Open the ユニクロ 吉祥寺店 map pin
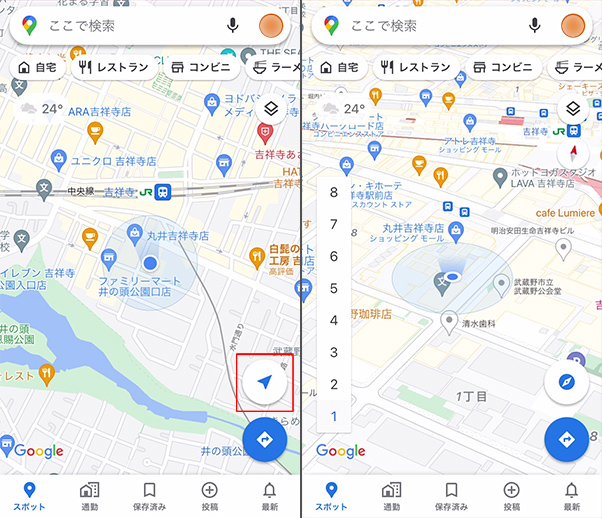The height and width of the screenshot is (518, 602). coord(59,158)
